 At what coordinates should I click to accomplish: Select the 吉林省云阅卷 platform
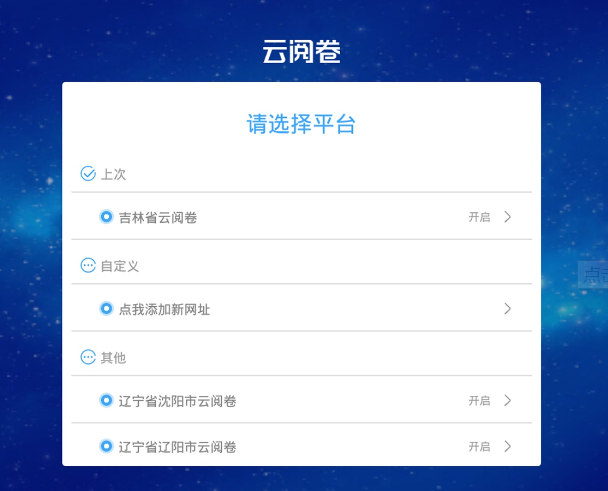click(x=158, y=217)
